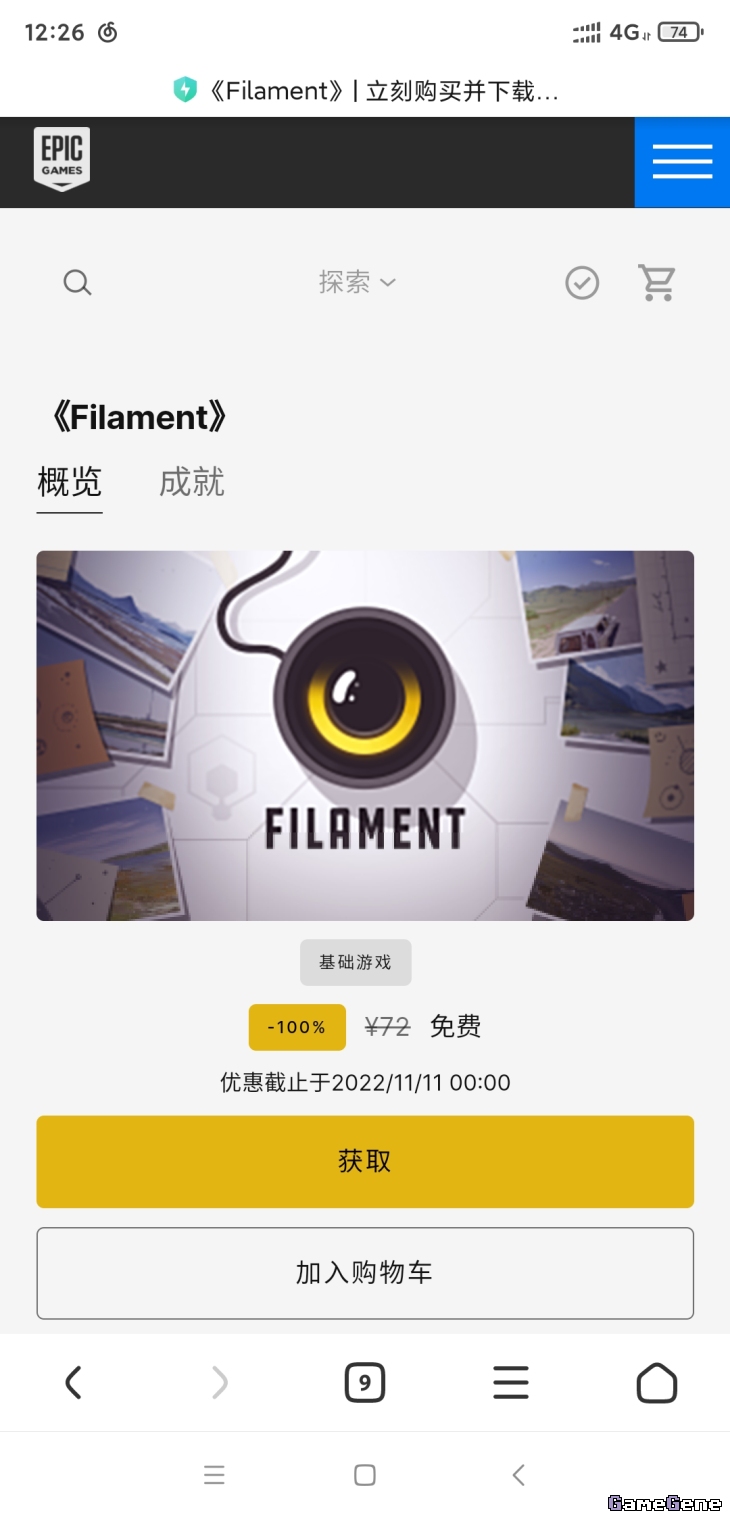Open system recent apps

(214, 1474)
